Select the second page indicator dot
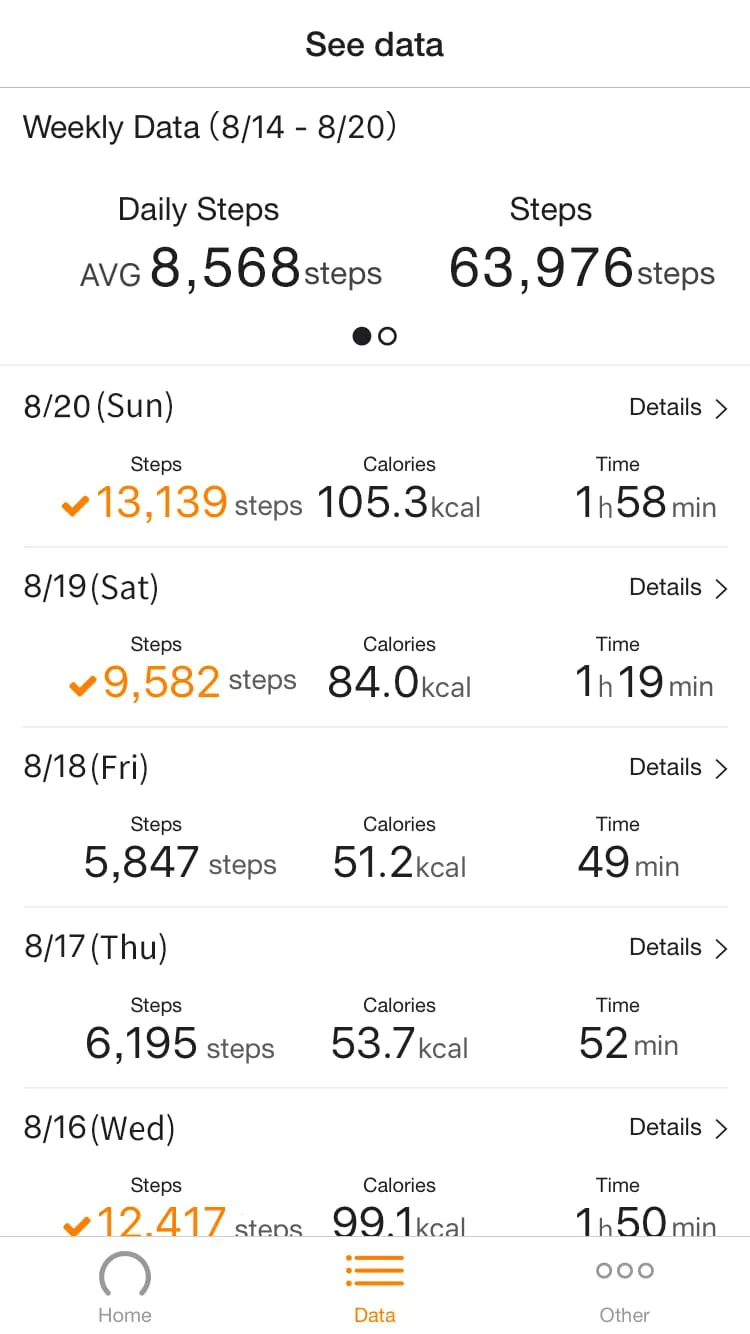750x1334 pixels. [388, 336]
